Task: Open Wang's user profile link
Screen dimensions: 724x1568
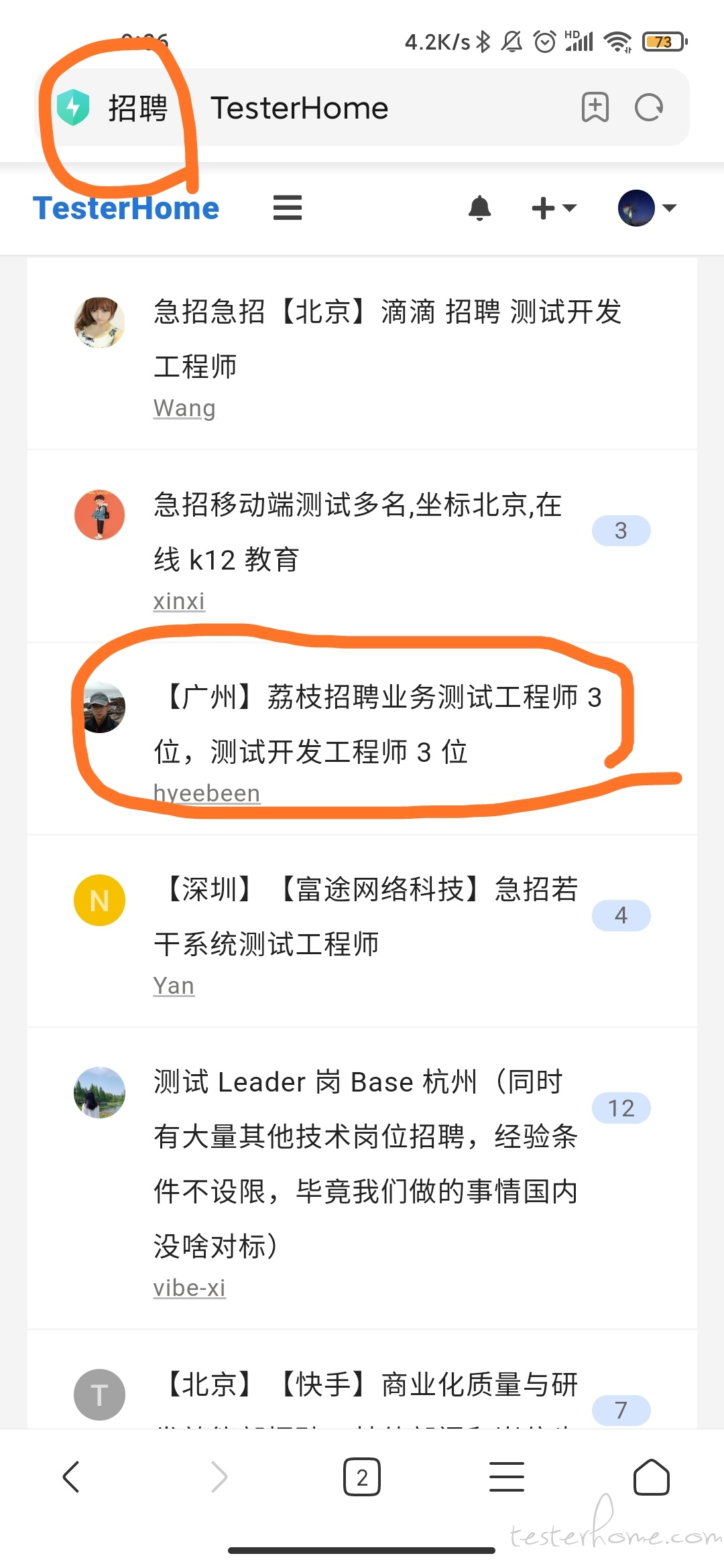Action: [x=184, y=408]
